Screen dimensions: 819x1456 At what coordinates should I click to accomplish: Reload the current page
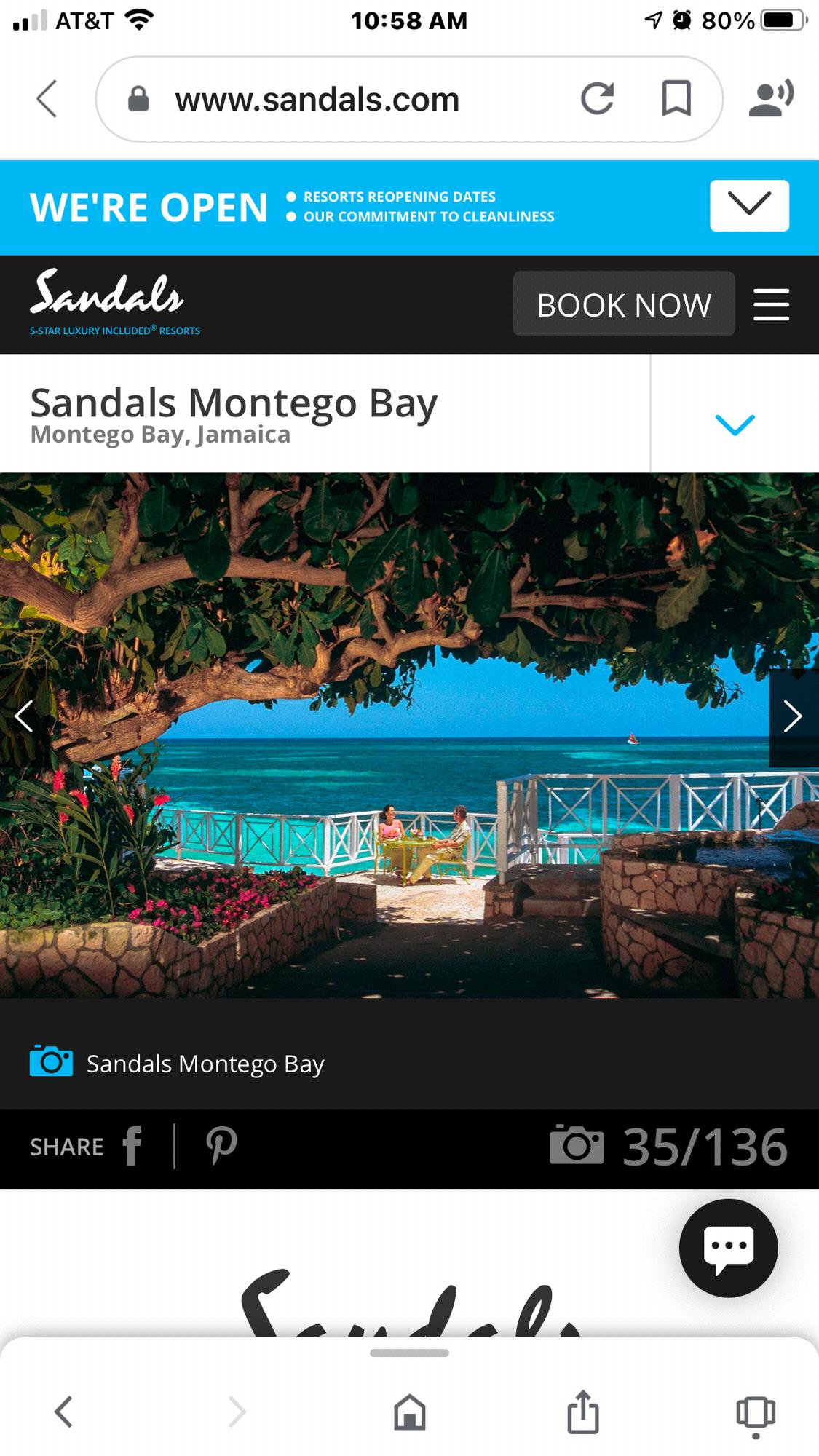coord(597,99)
